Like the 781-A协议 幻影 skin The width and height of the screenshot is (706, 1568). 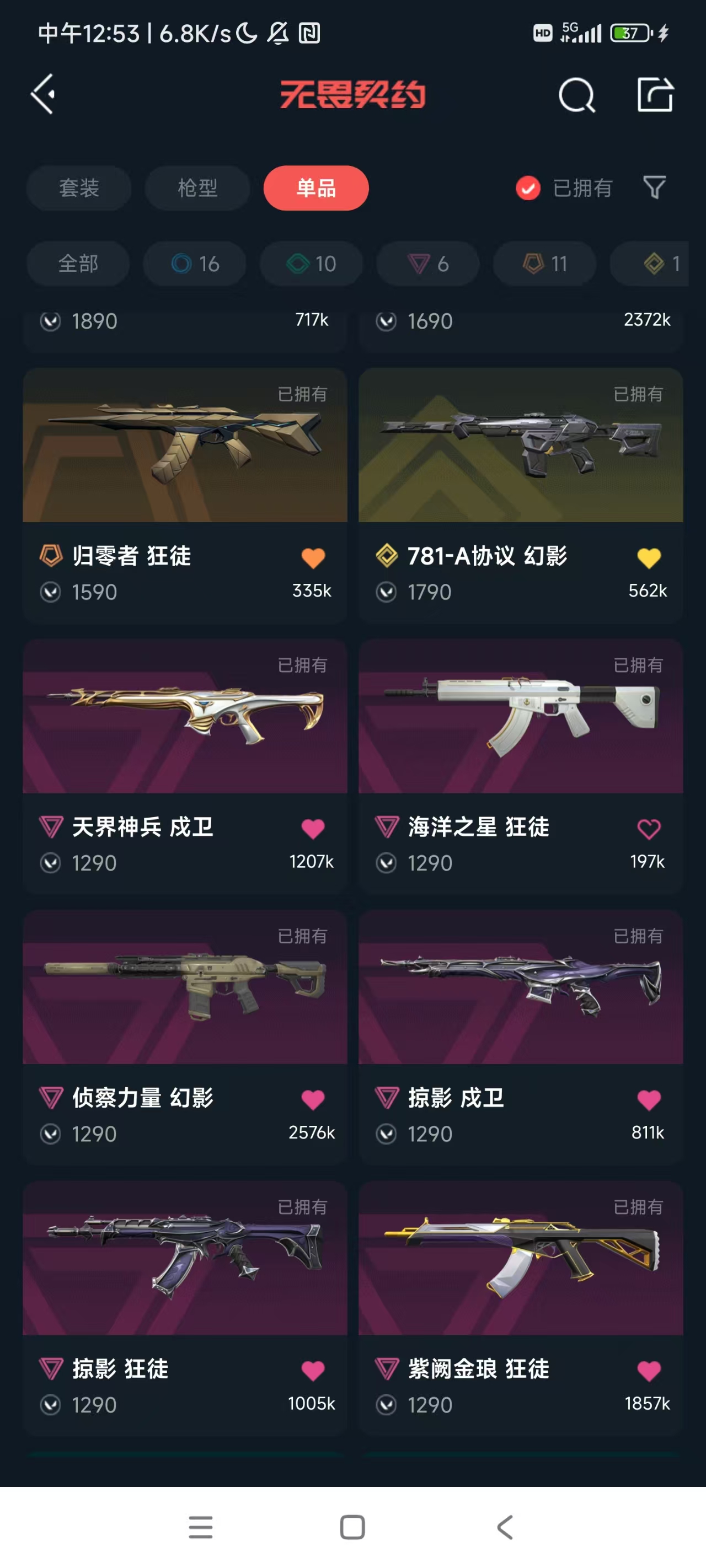(x=649, y=557)
